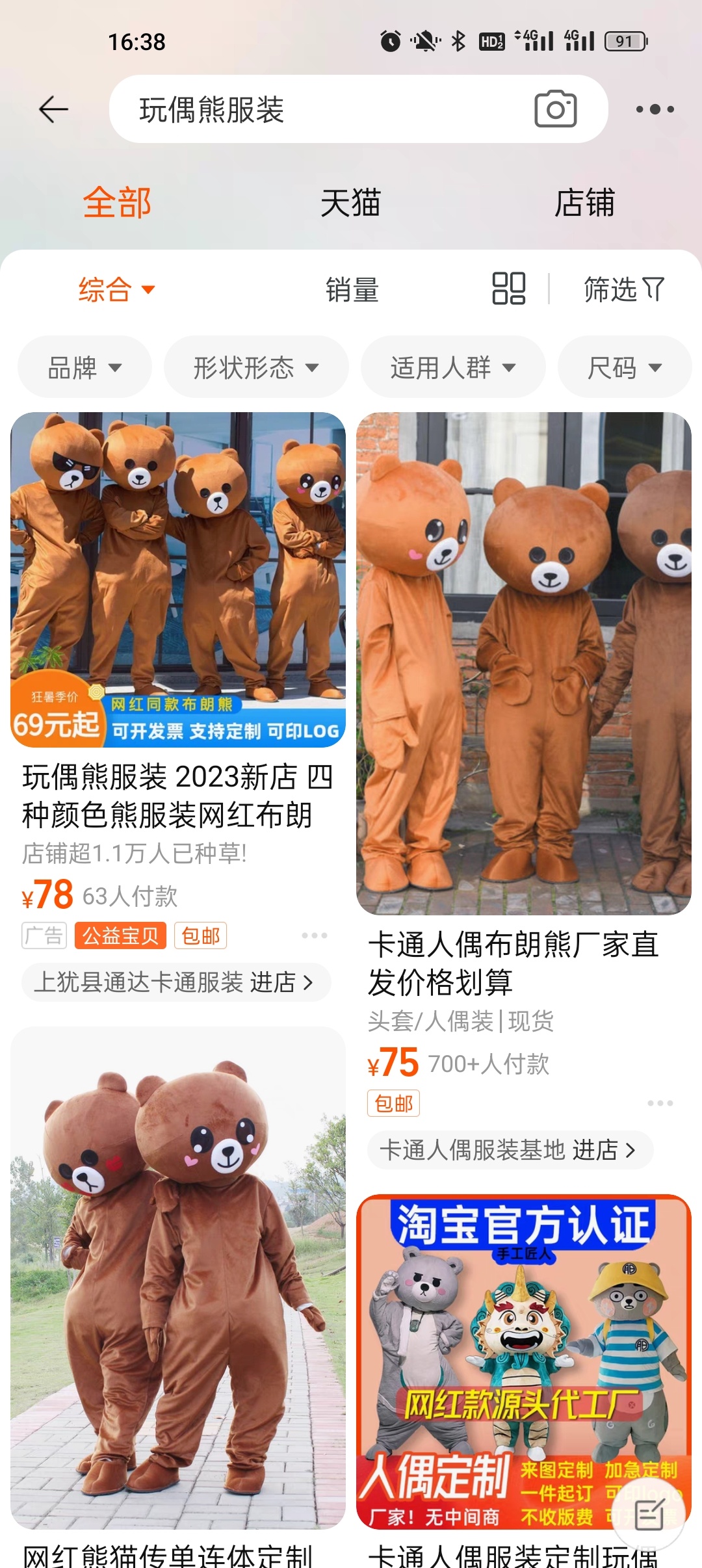Image resolution: width=702 pixels, height=1568 pixels.
Task: Select the 全部 tab
Action: [x=117, y=203]
